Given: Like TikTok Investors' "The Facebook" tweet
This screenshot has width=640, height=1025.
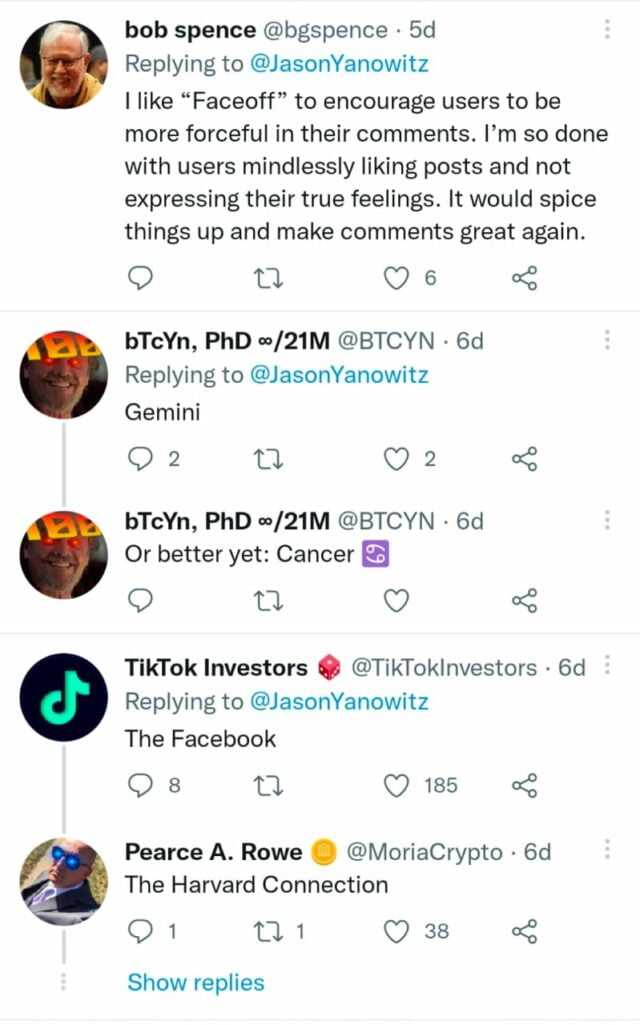Looking at the screenshot, I should pyautogui.click(x=397, y=785).
